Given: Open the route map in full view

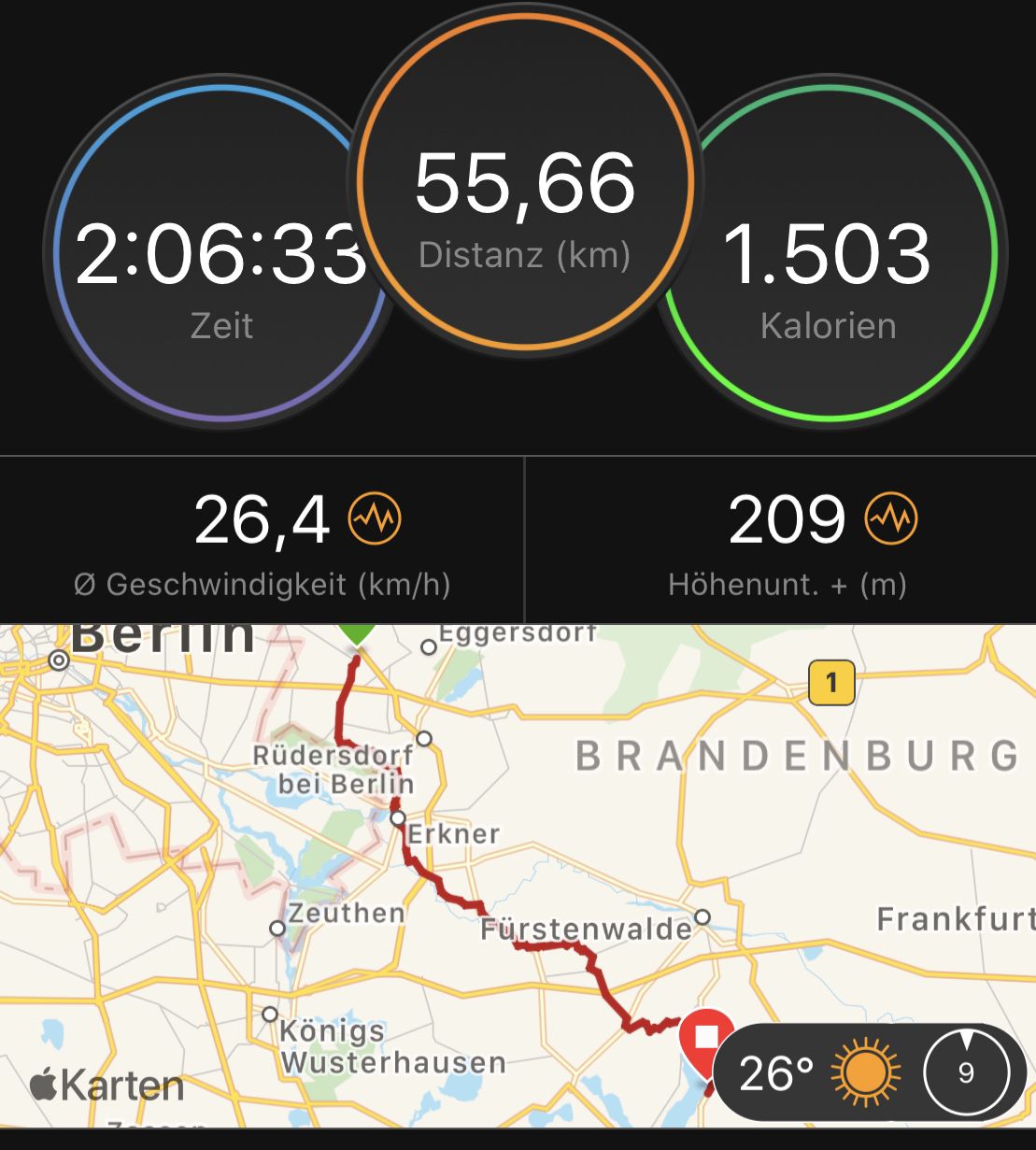Looking at the screenshot, I should (x=518, y=876).
